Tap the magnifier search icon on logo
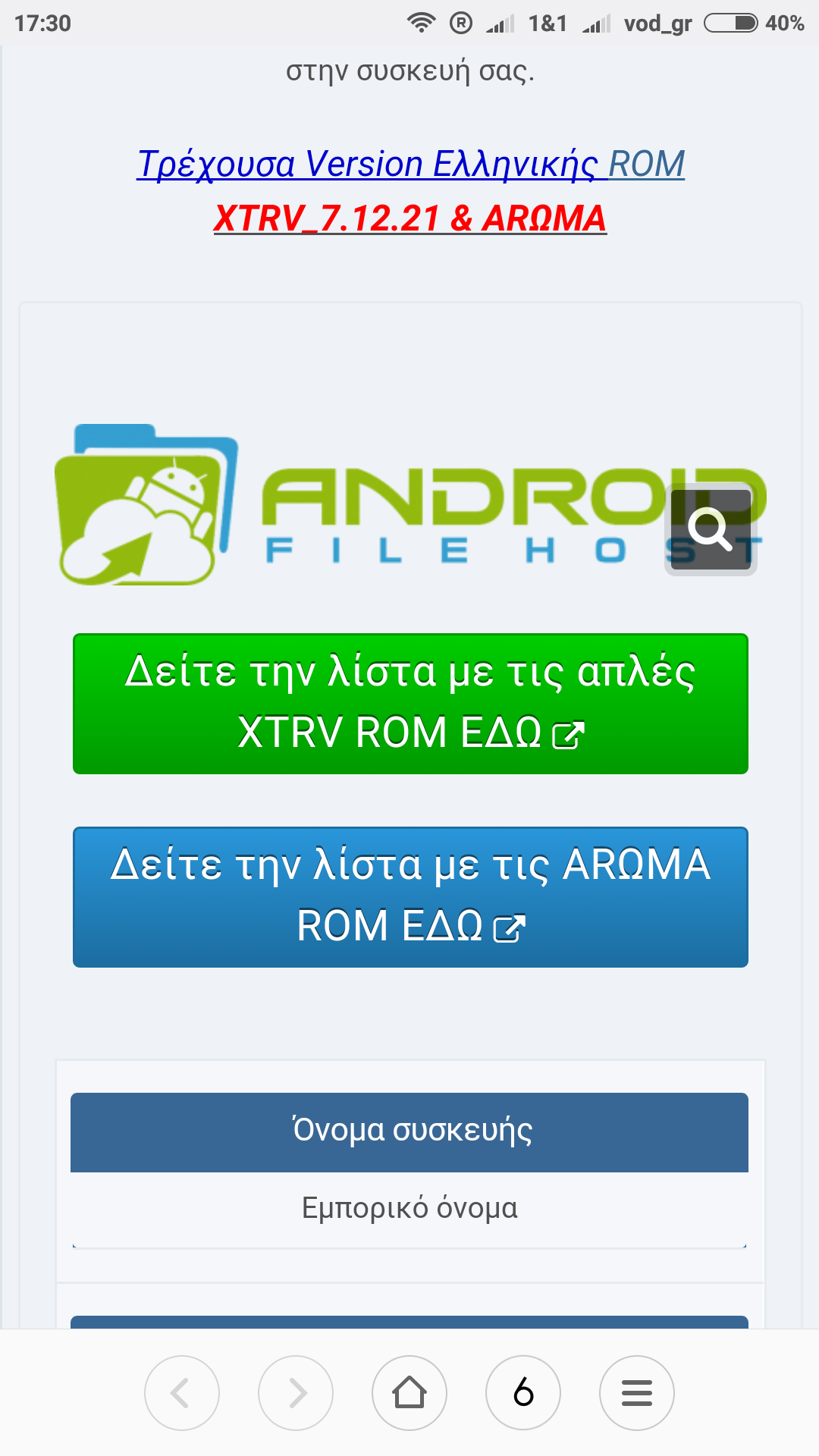 click(x=711, y=530)
